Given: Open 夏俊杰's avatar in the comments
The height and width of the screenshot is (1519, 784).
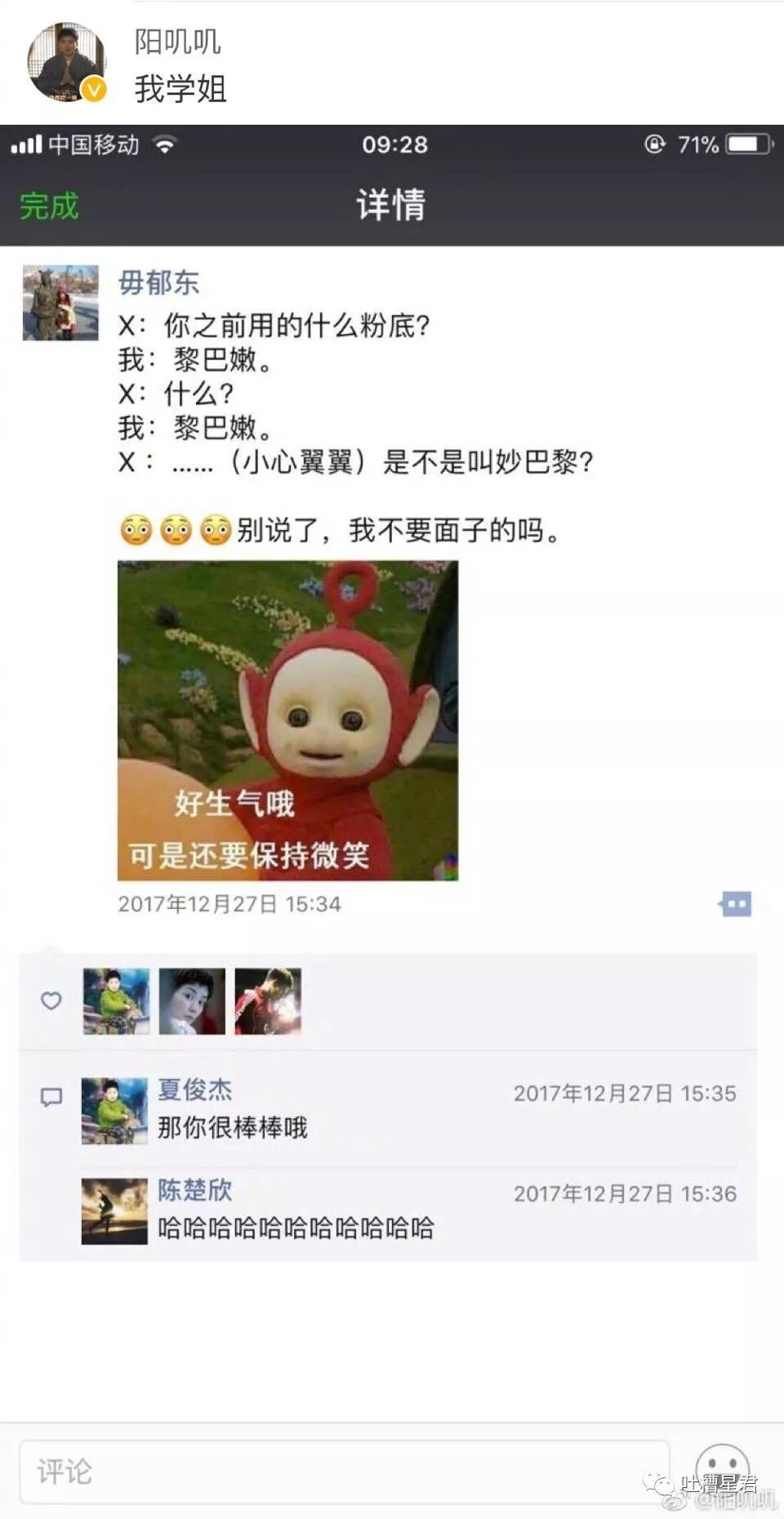Looking at the screenshot, I should [x=114, y=1111].
